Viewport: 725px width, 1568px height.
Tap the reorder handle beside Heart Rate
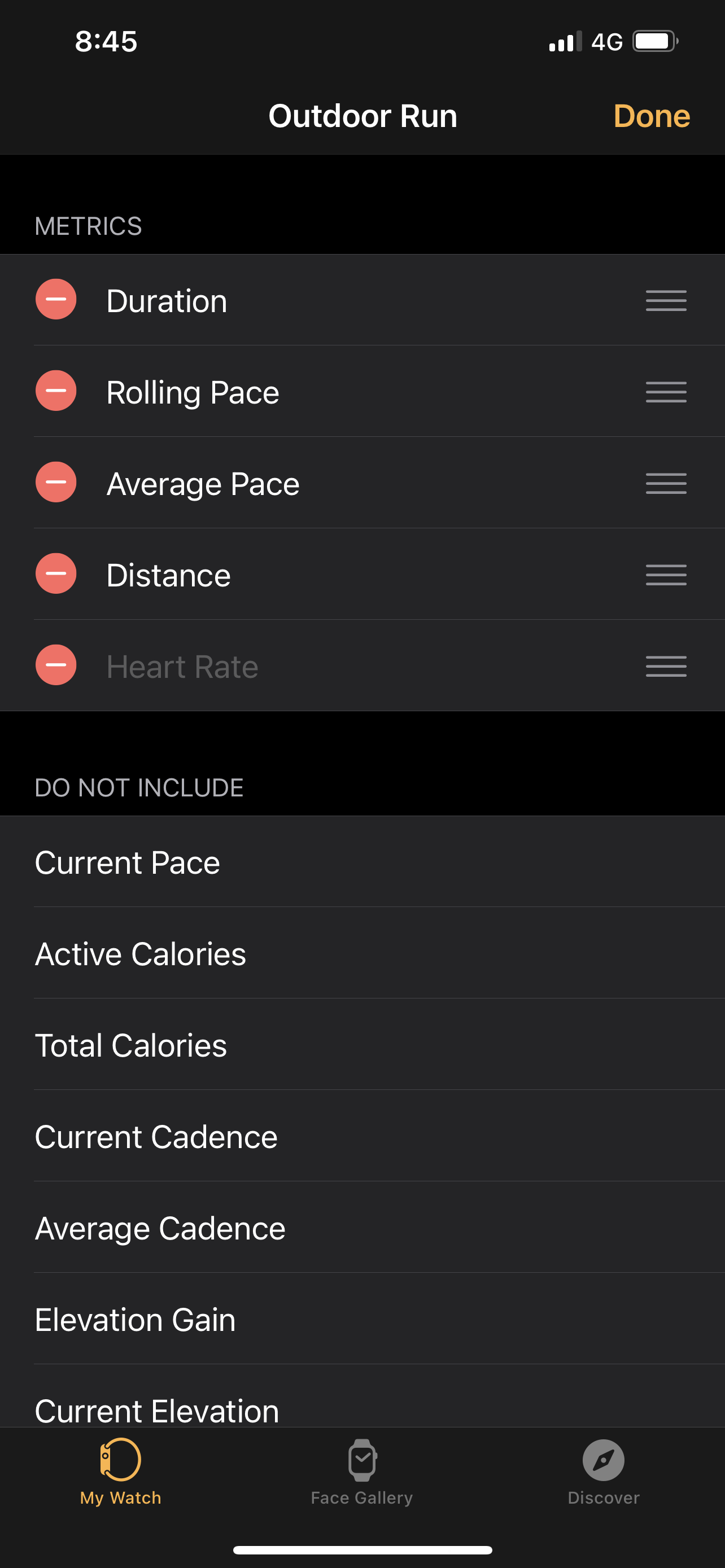tap(666, 667)
